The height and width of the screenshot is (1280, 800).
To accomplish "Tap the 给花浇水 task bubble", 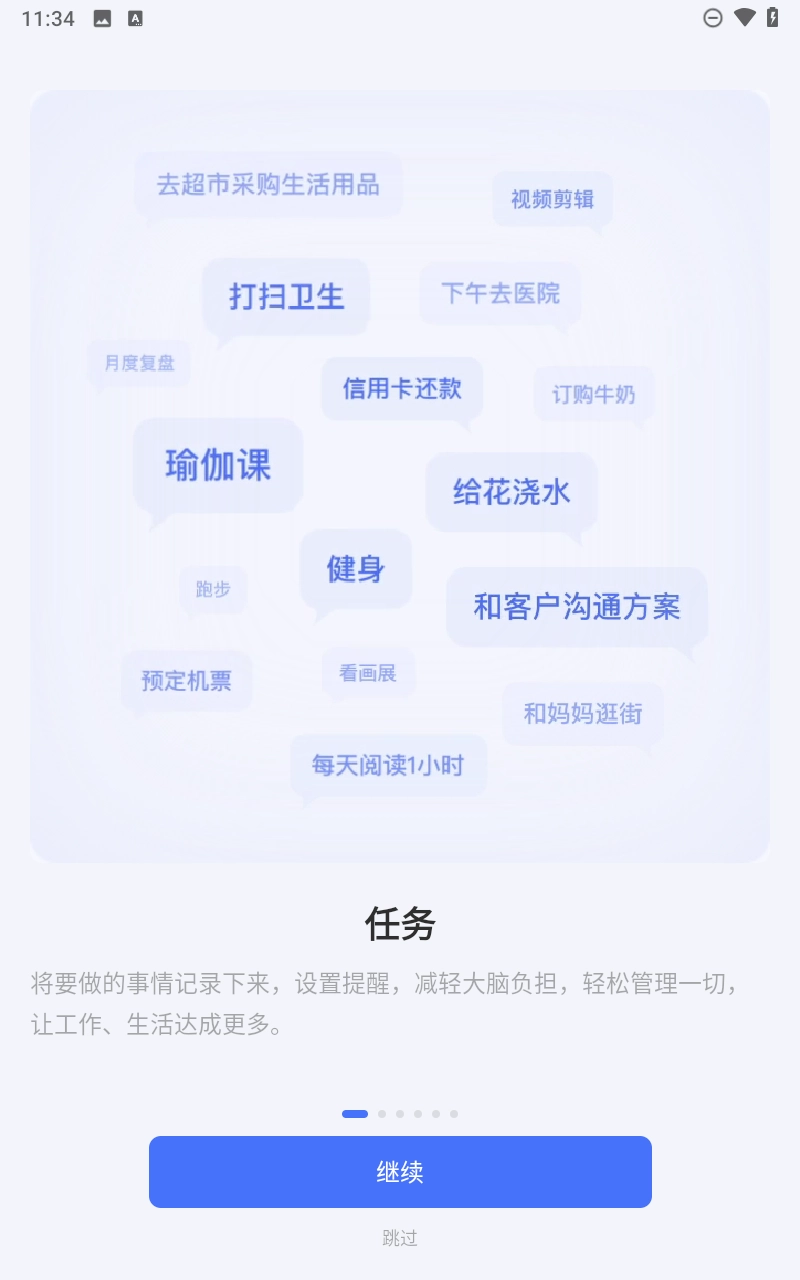I will pyautogui.click(x=510, y=491).
